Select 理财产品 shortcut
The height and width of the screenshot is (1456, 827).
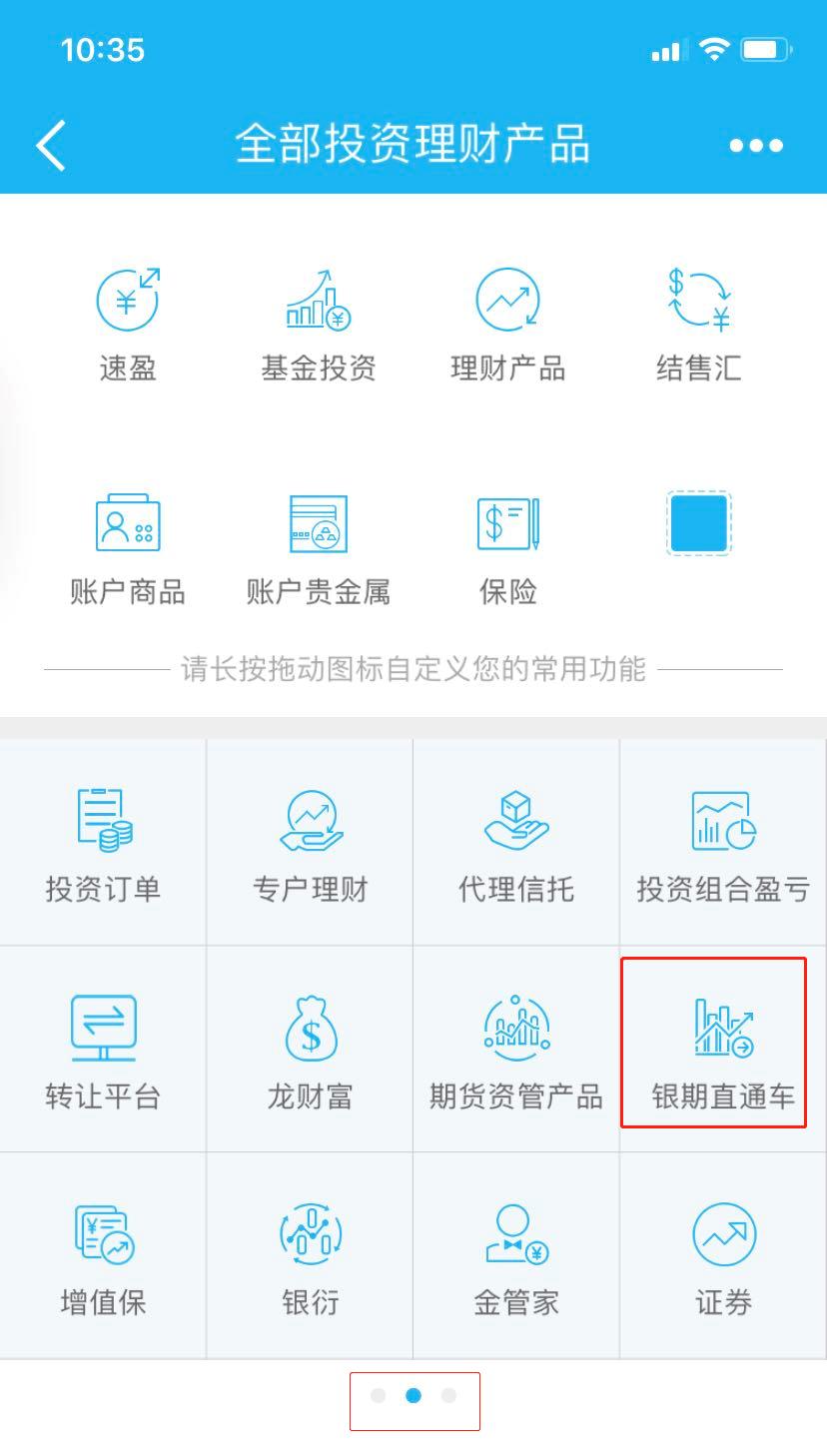[507, 324]
